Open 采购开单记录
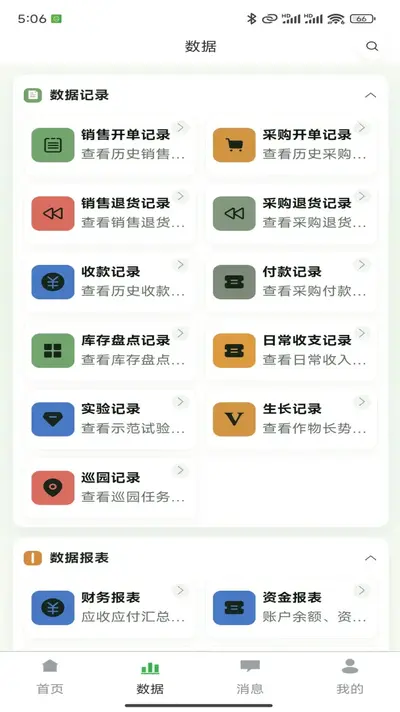 tap(291, 145)
